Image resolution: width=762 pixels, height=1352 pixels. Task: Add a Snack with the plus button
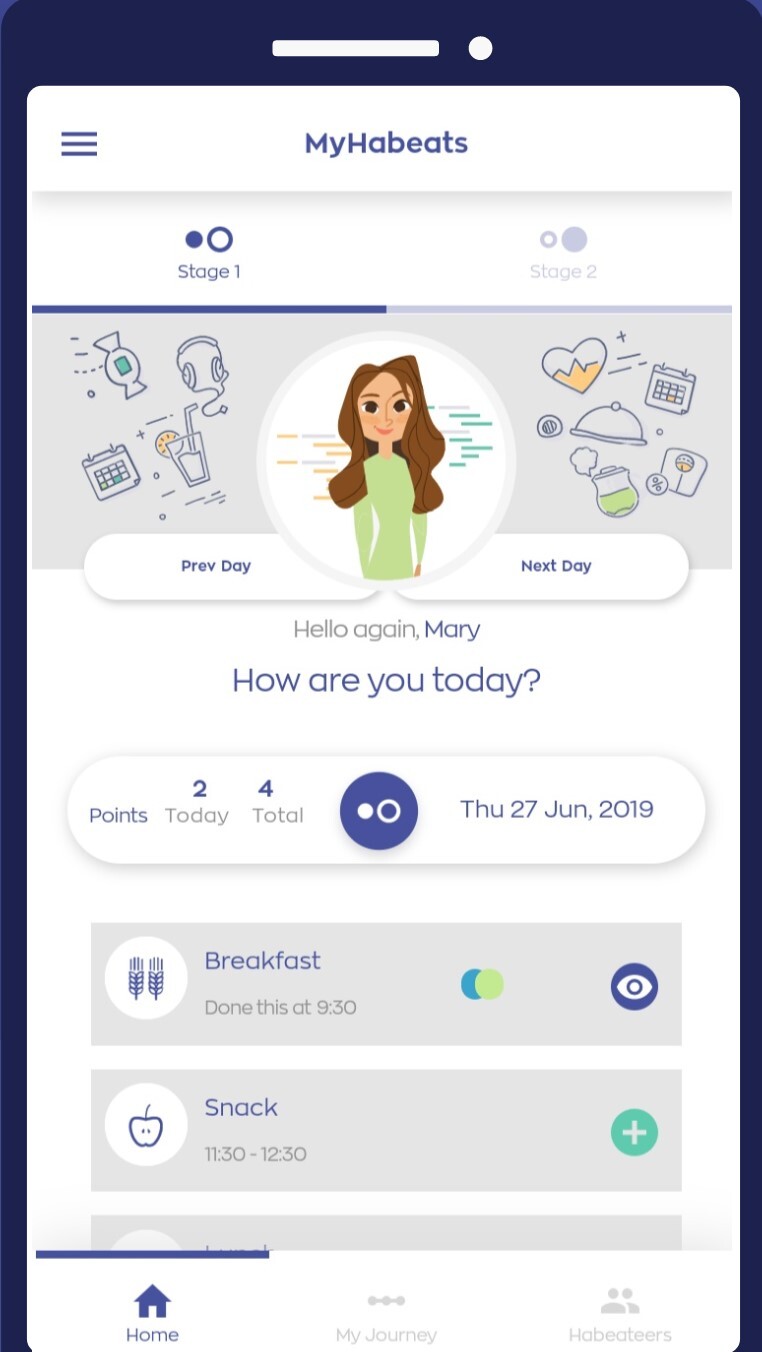634,1133
